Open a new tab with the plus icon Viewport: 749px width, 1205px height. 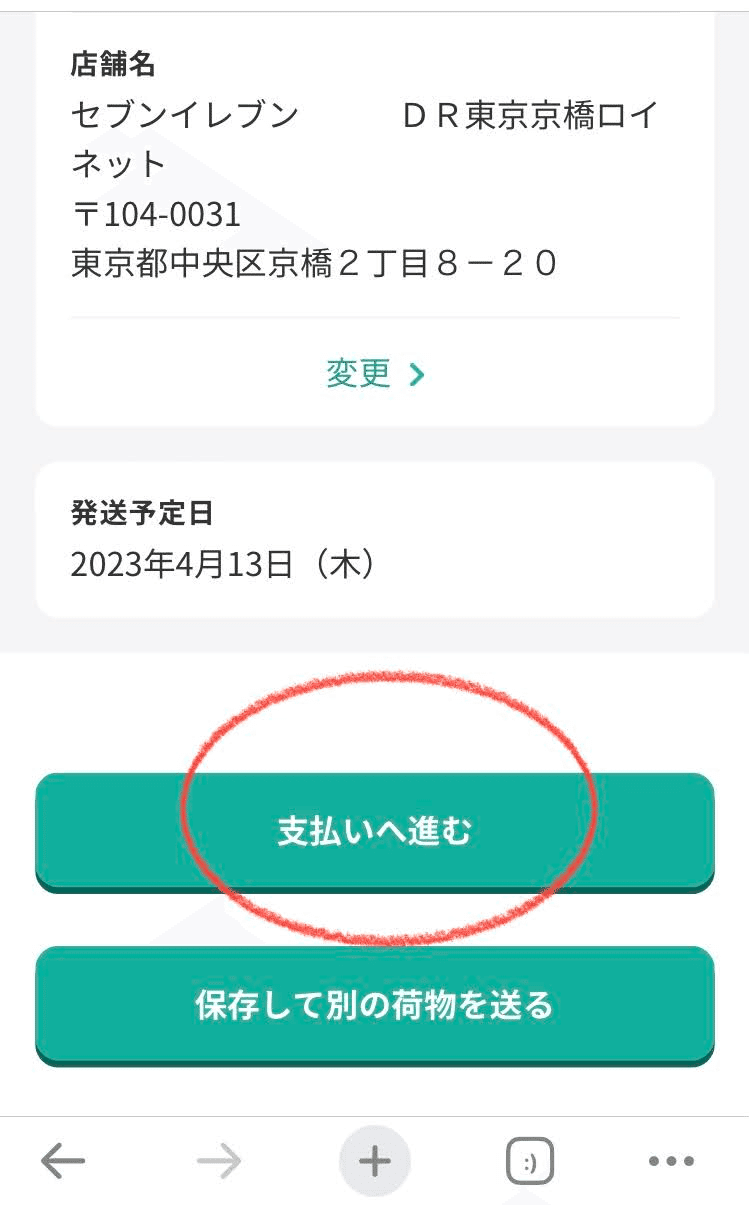(x=374, y=1160)
